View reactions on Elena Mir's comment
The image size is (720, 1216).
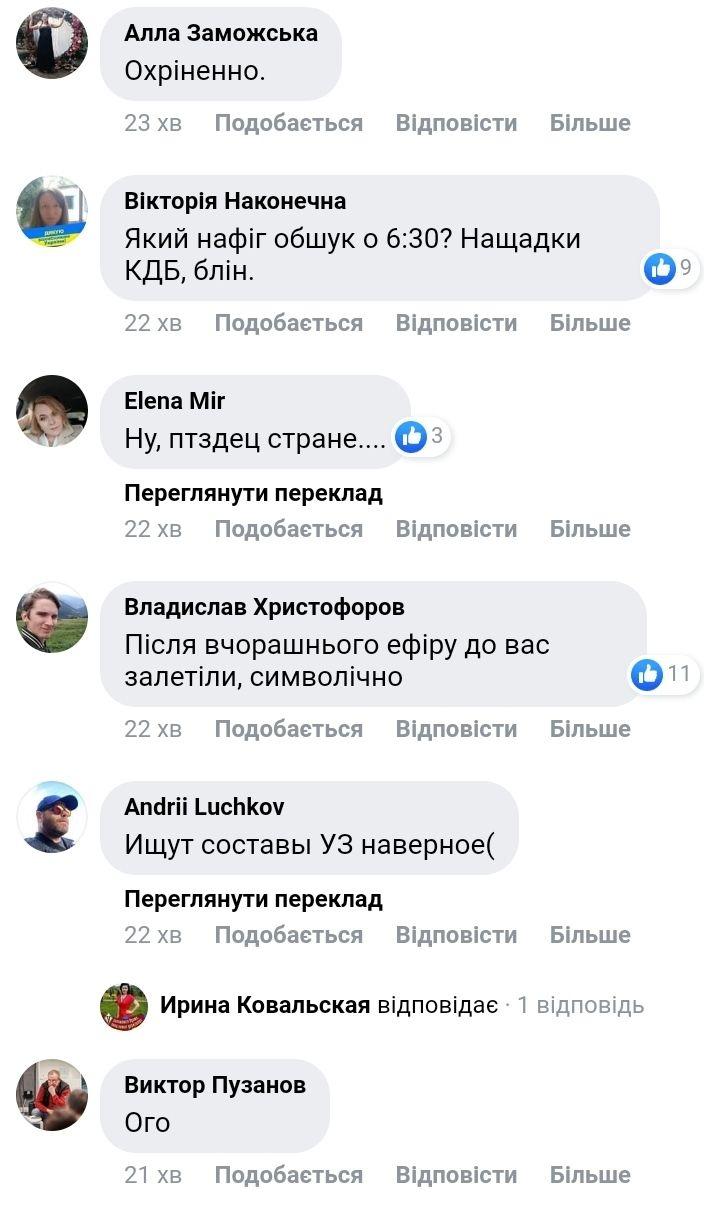tap(423, 436)
